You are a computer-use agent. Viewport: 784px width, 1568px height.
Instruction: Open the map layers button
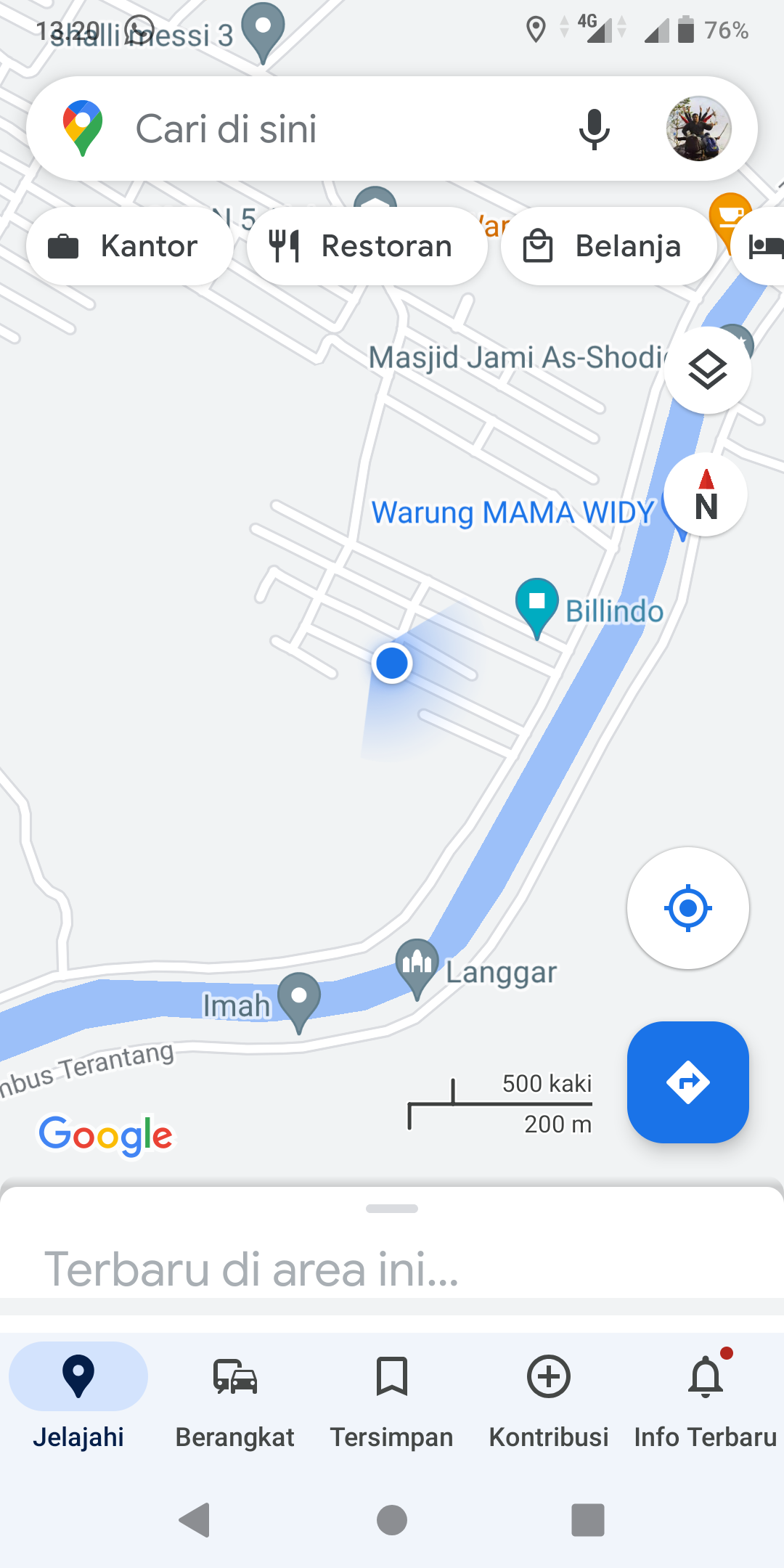pyautogui.click(x=707, y=370)
